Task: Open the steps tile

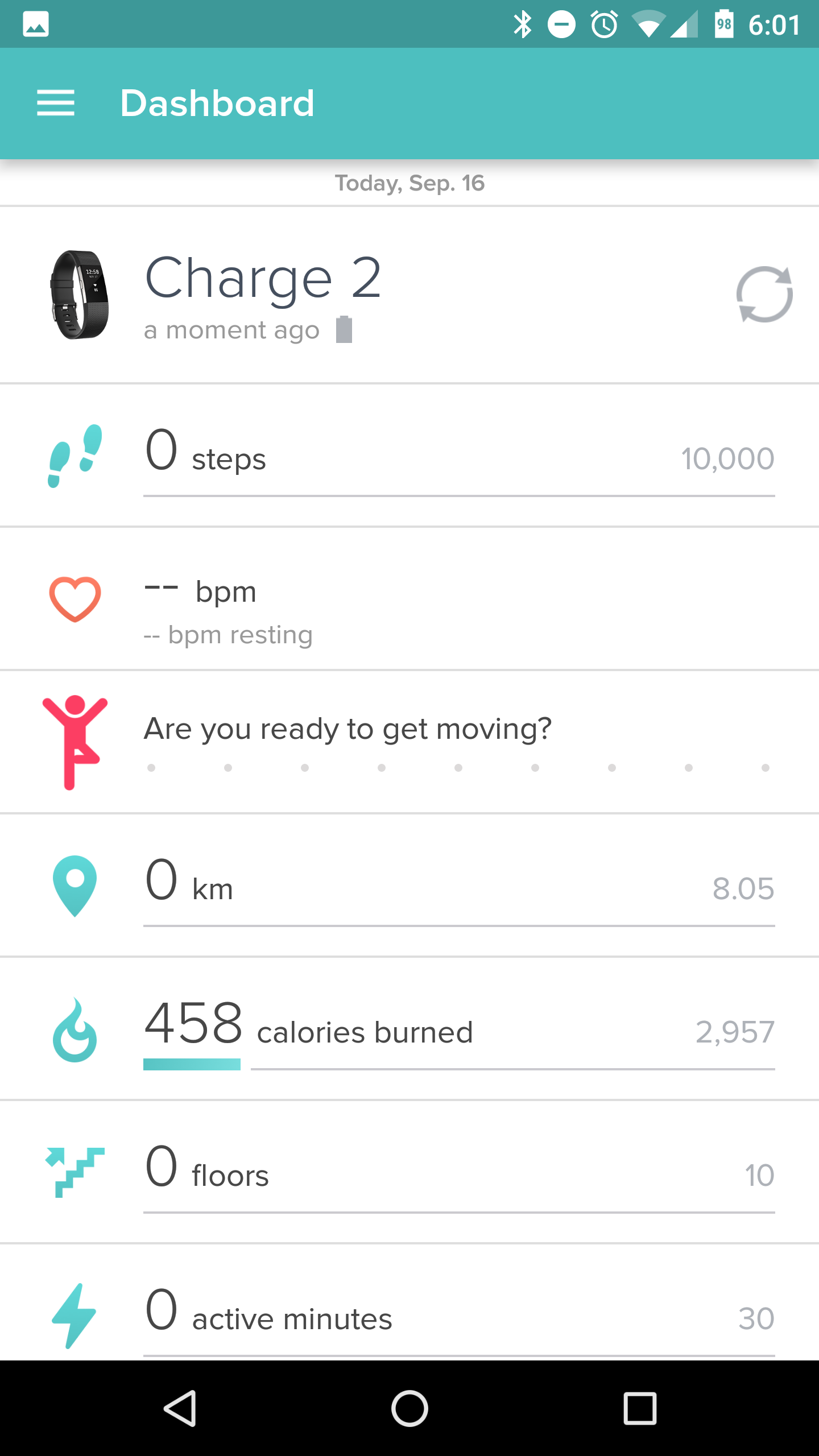Action: click(x=409, y=456)
